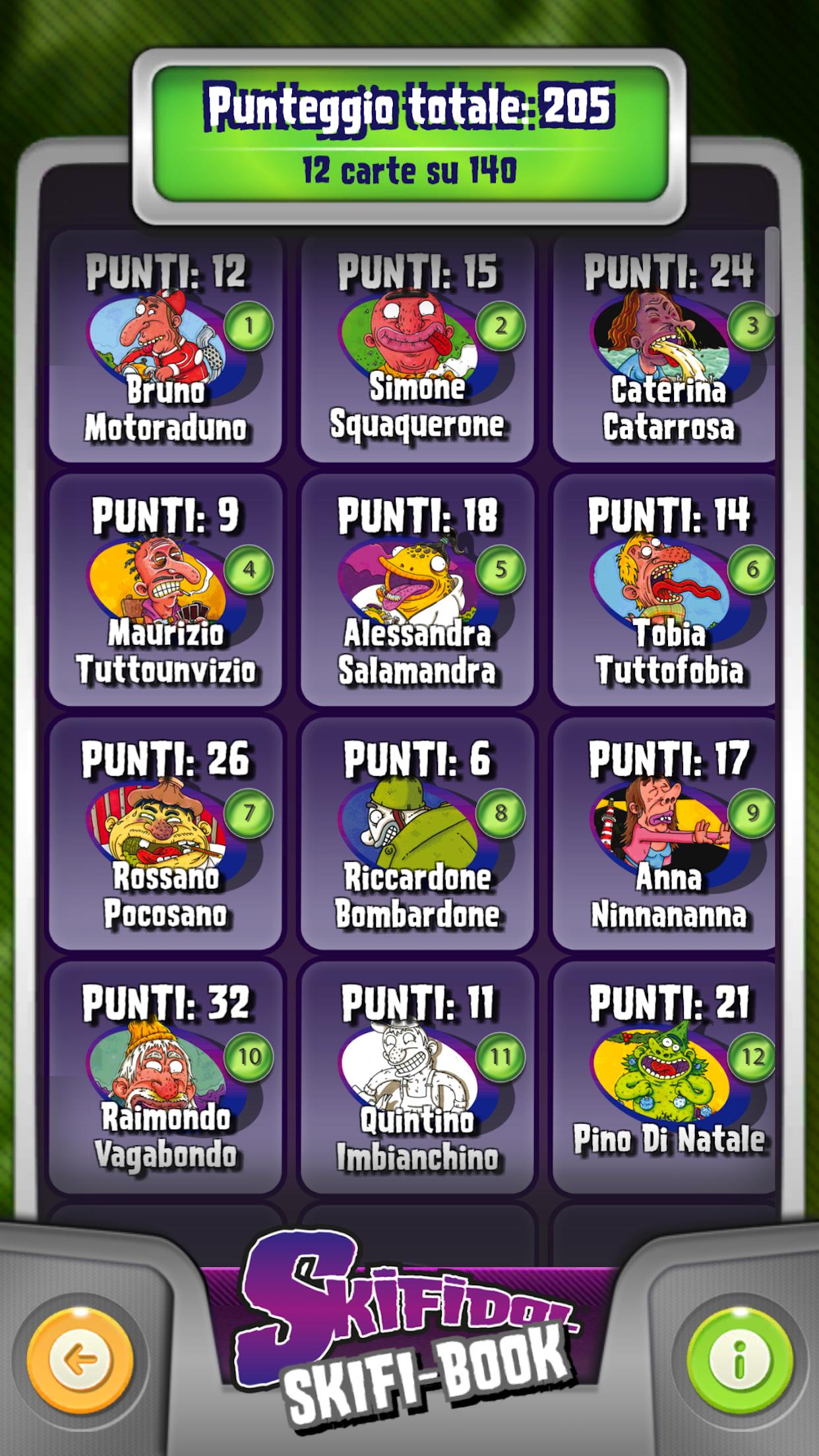This screenshot has width=819, height=1456.
Task: Tap the Alessandra Salamandra card
Action: point(417,590)
